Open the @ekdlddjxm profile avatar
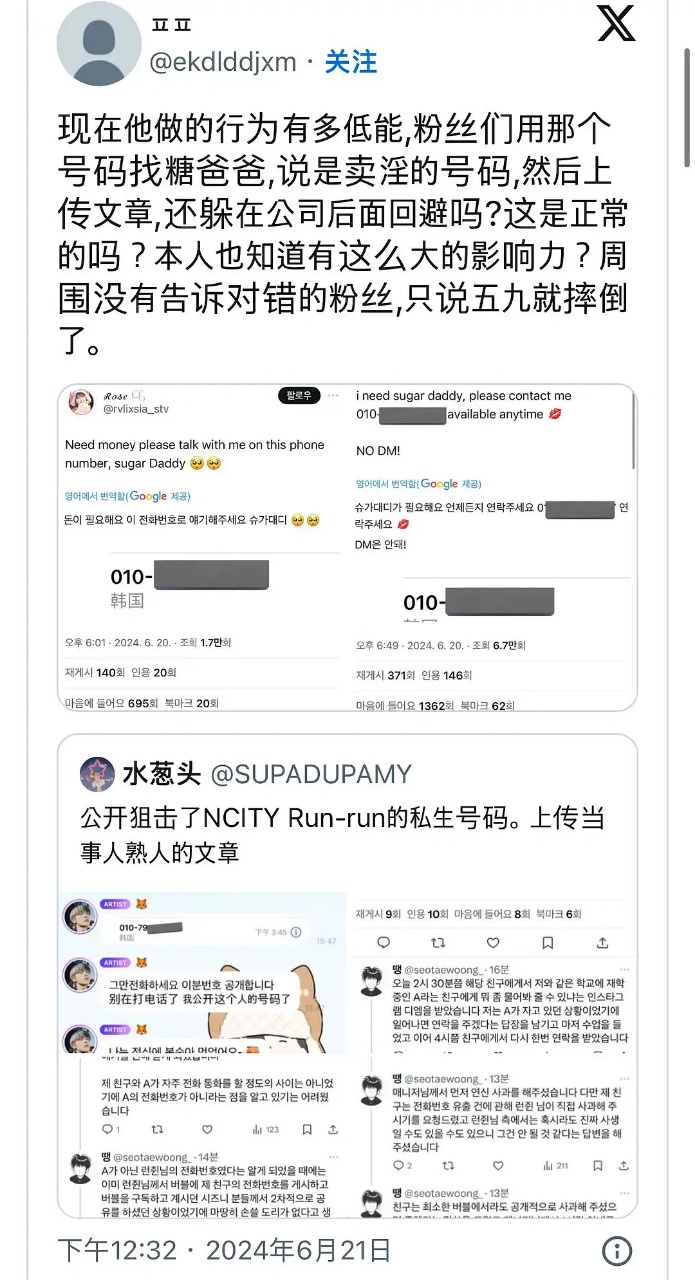Image resolution: width=695 pixels, height=1280 pixels. click(x=99, y=44)
